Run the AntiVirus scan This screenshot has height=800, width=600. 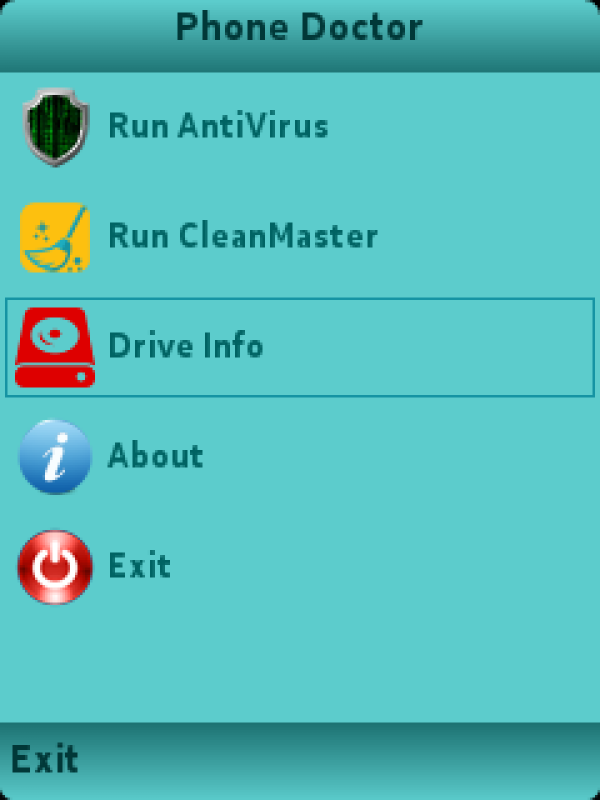coord(217,127)
